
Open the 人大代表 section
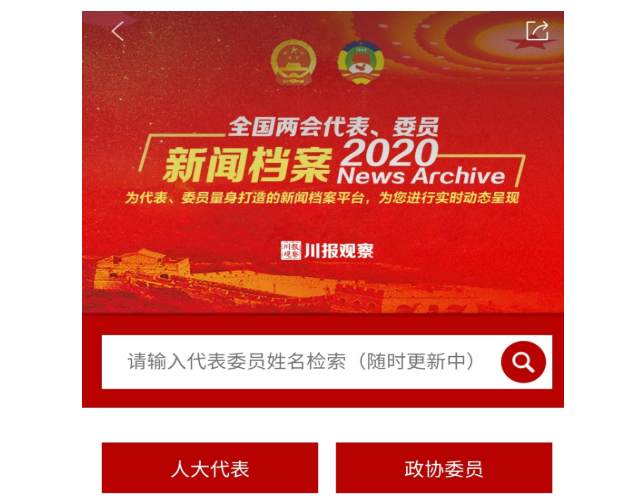coord(210,468)
